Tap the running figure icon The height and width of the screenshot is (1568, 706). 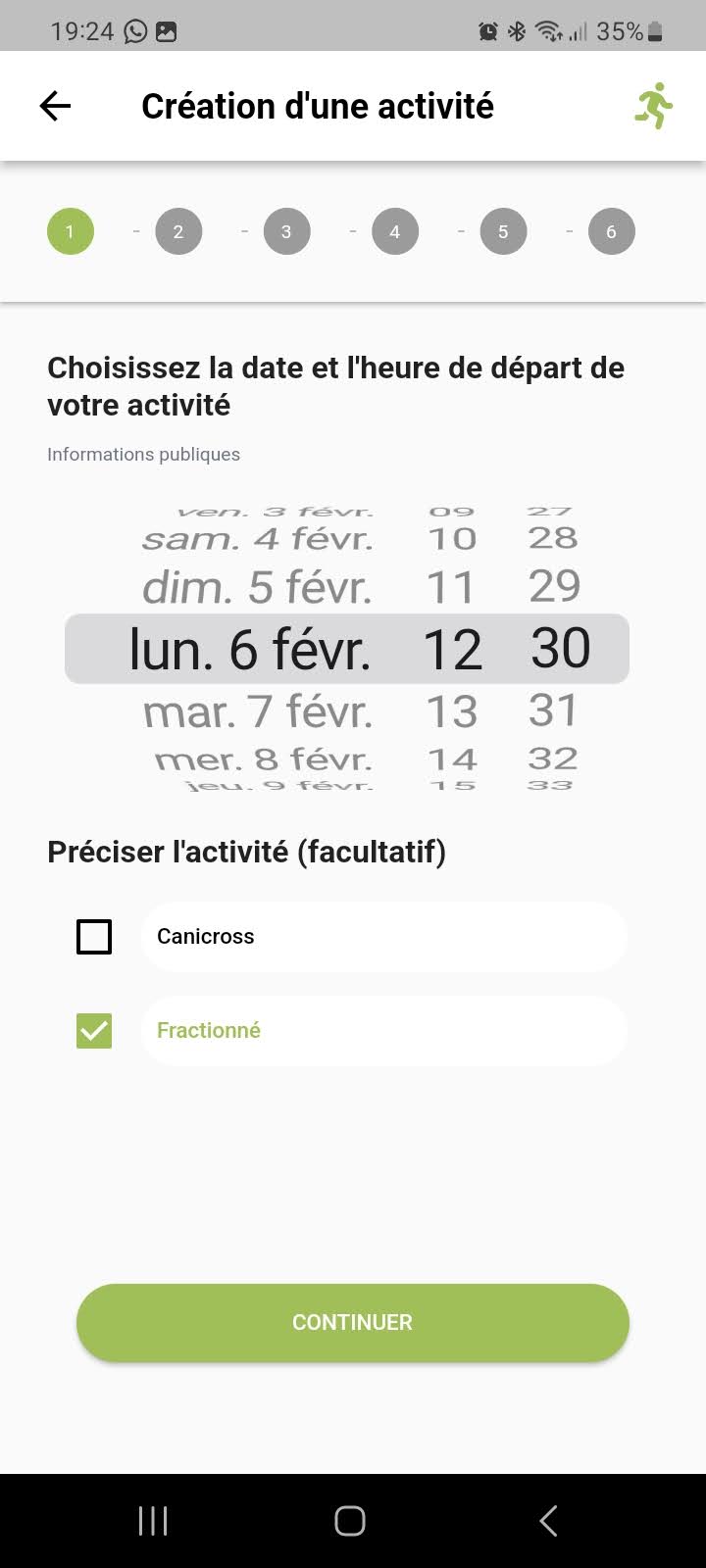[653, 106]
